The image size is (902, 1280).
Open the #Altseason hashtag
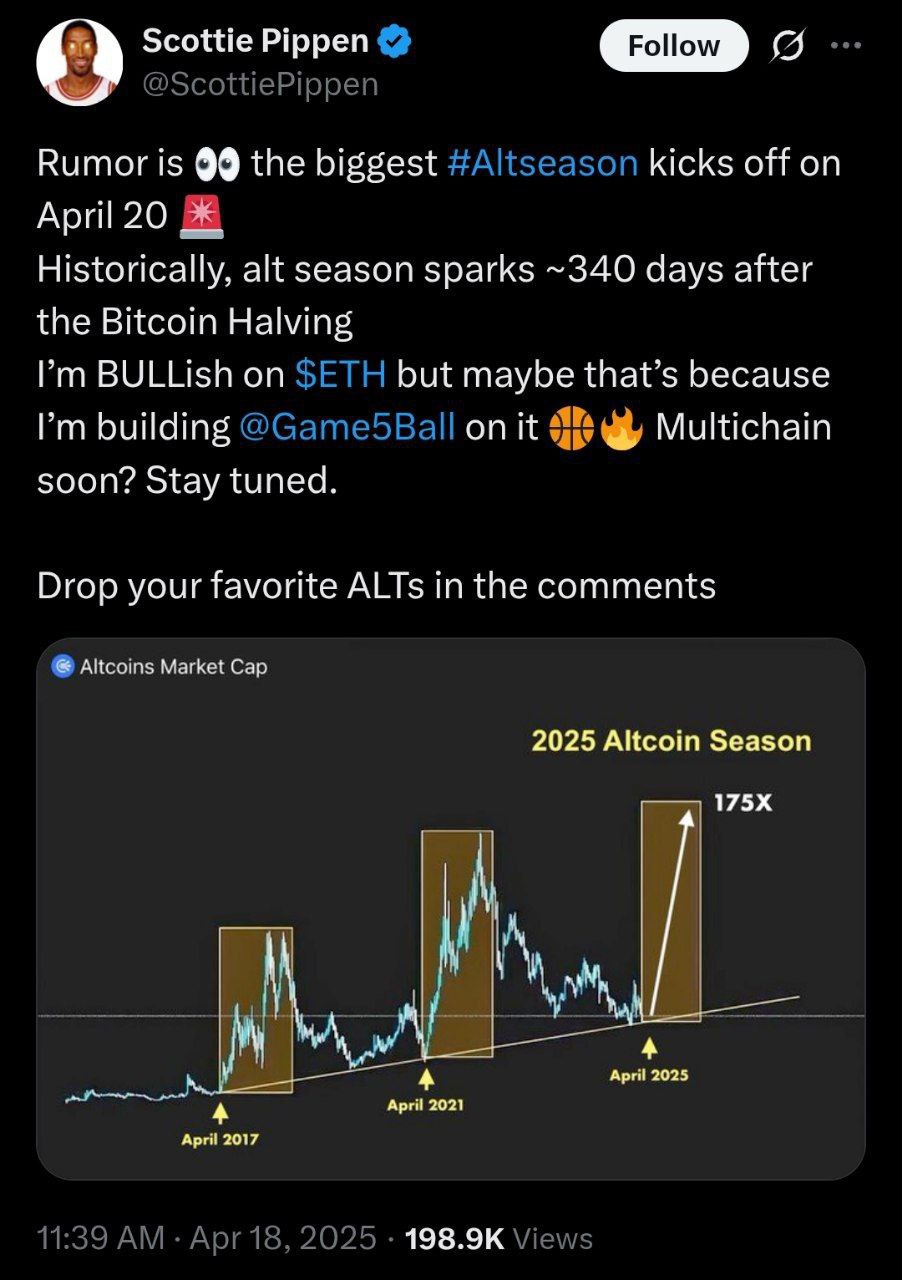click(x=542, y=162)
